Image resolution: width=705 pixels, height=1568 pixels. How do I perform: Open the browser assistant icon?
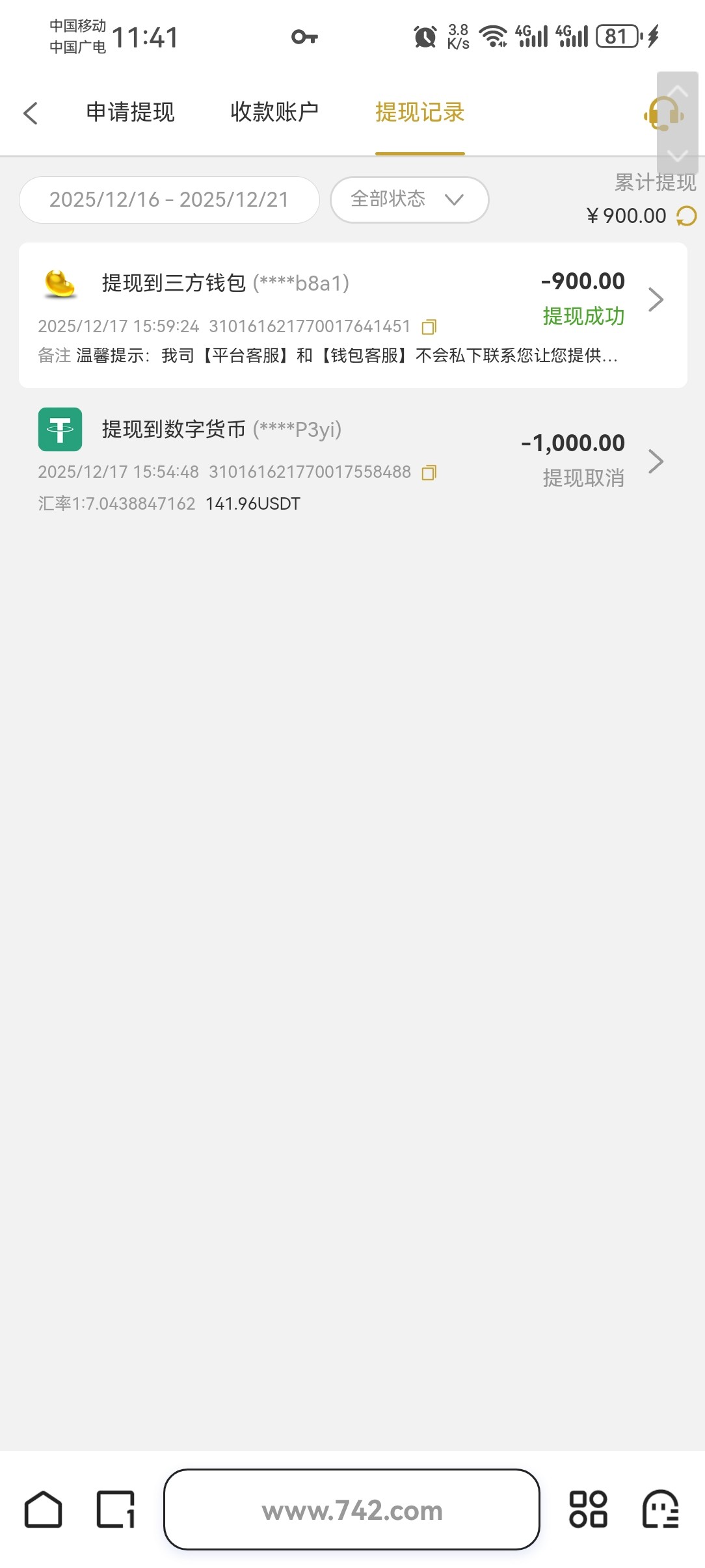(x=660, y=1509)
